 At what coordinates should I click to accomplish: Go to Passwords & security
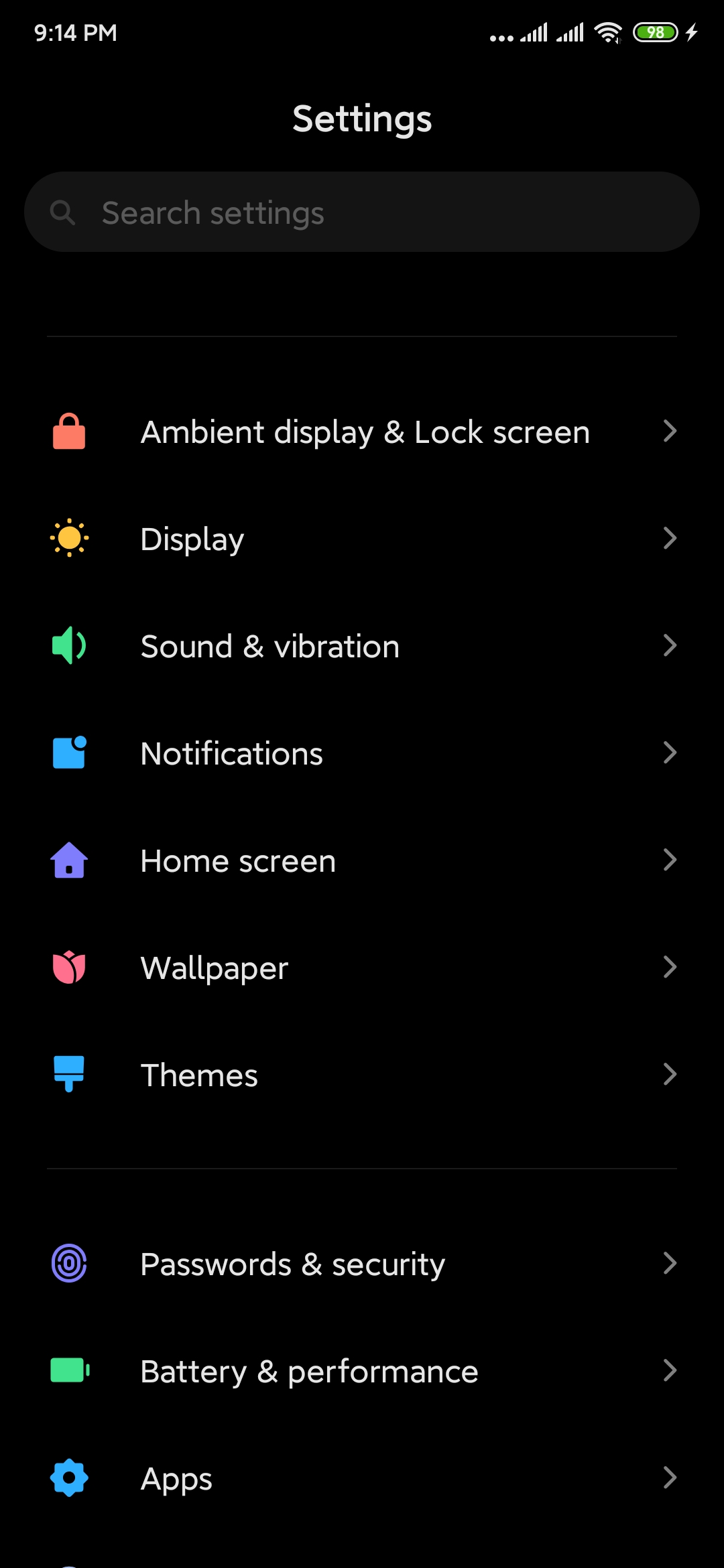tap(362, 1264)
